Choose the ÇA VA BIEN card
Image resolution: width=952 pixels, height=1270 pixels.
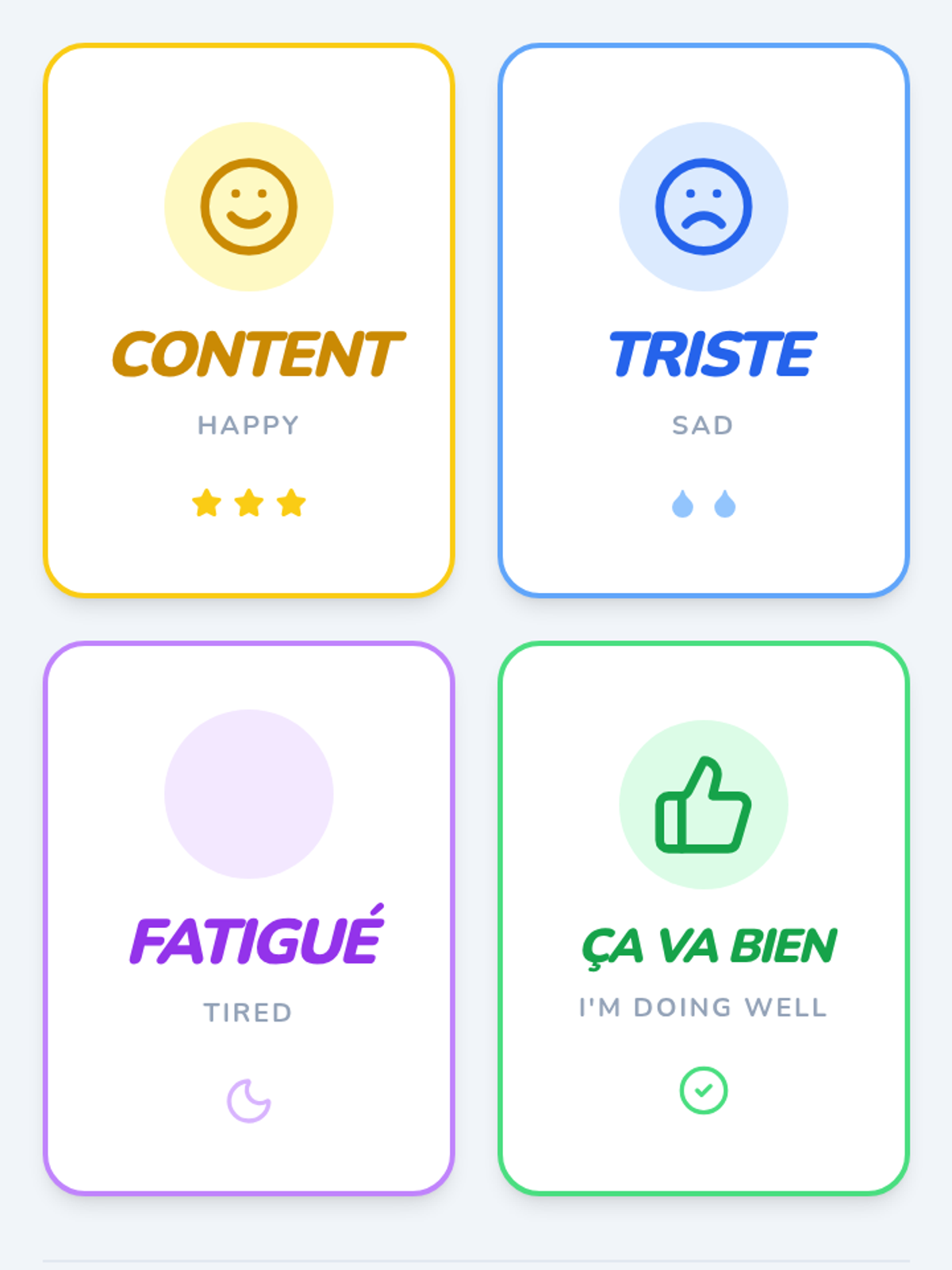click(x=704, y=918)
